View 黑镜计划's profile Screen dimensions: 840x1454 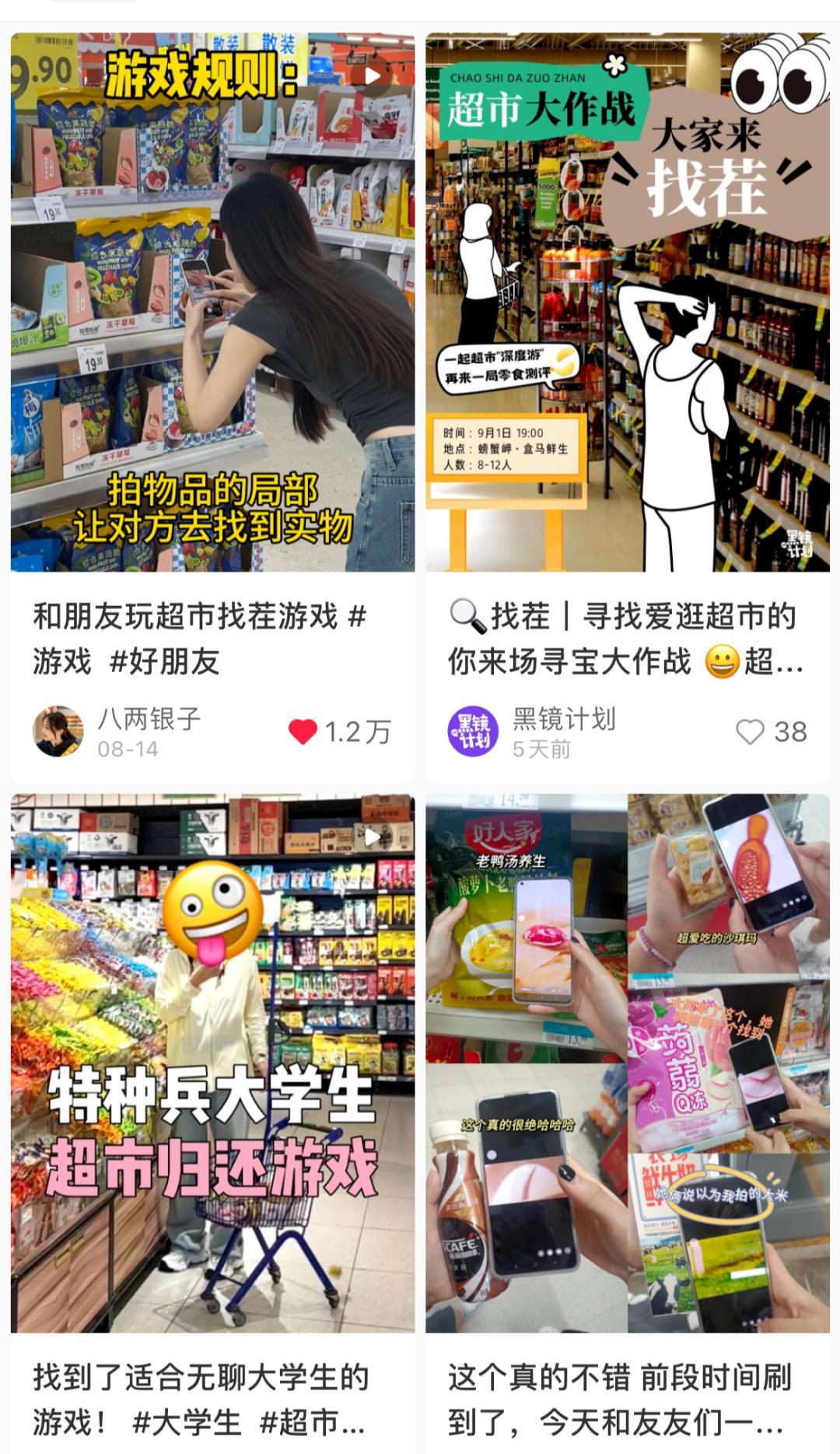473,731
